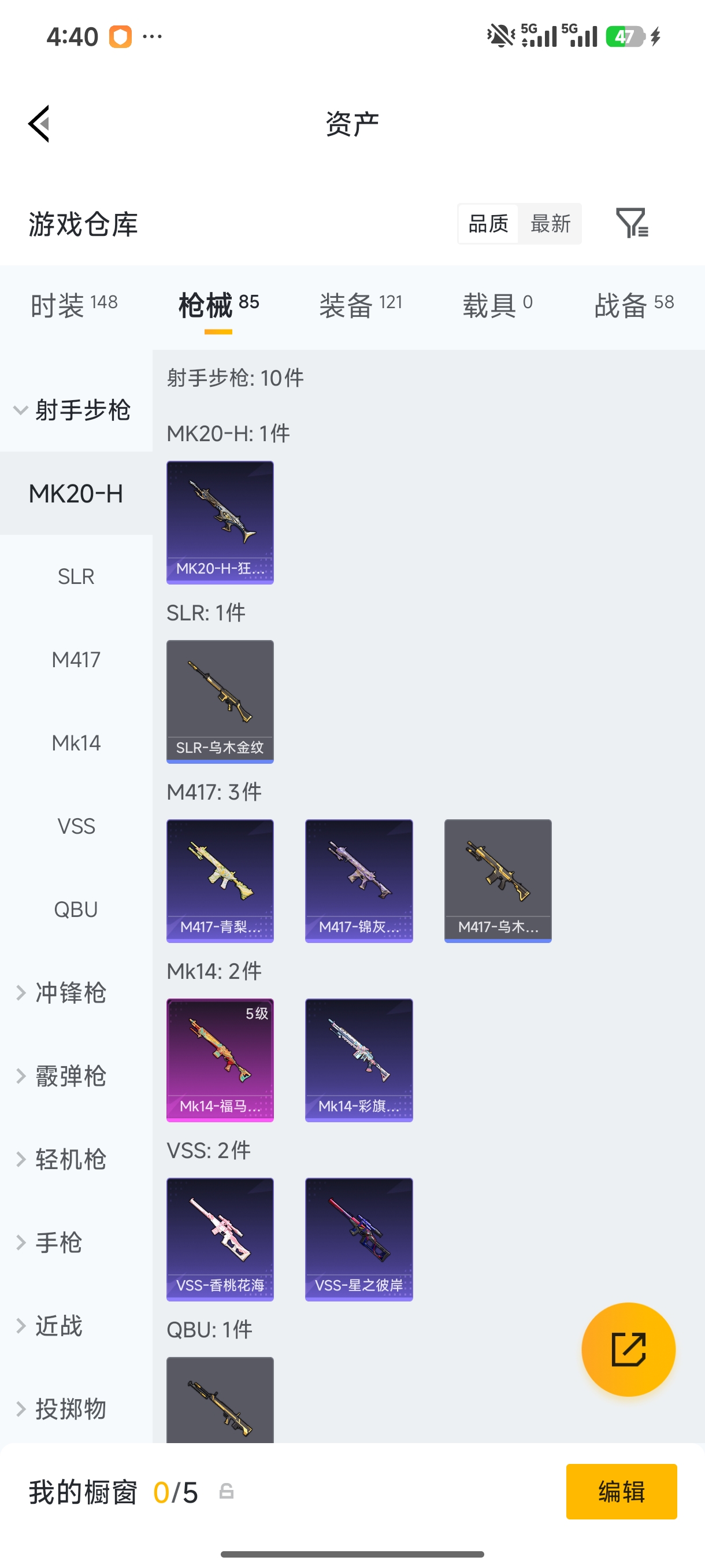Jump to SLR in the sidebar
This screenshot has width=705, height=1568.
(x=76, y=576)
